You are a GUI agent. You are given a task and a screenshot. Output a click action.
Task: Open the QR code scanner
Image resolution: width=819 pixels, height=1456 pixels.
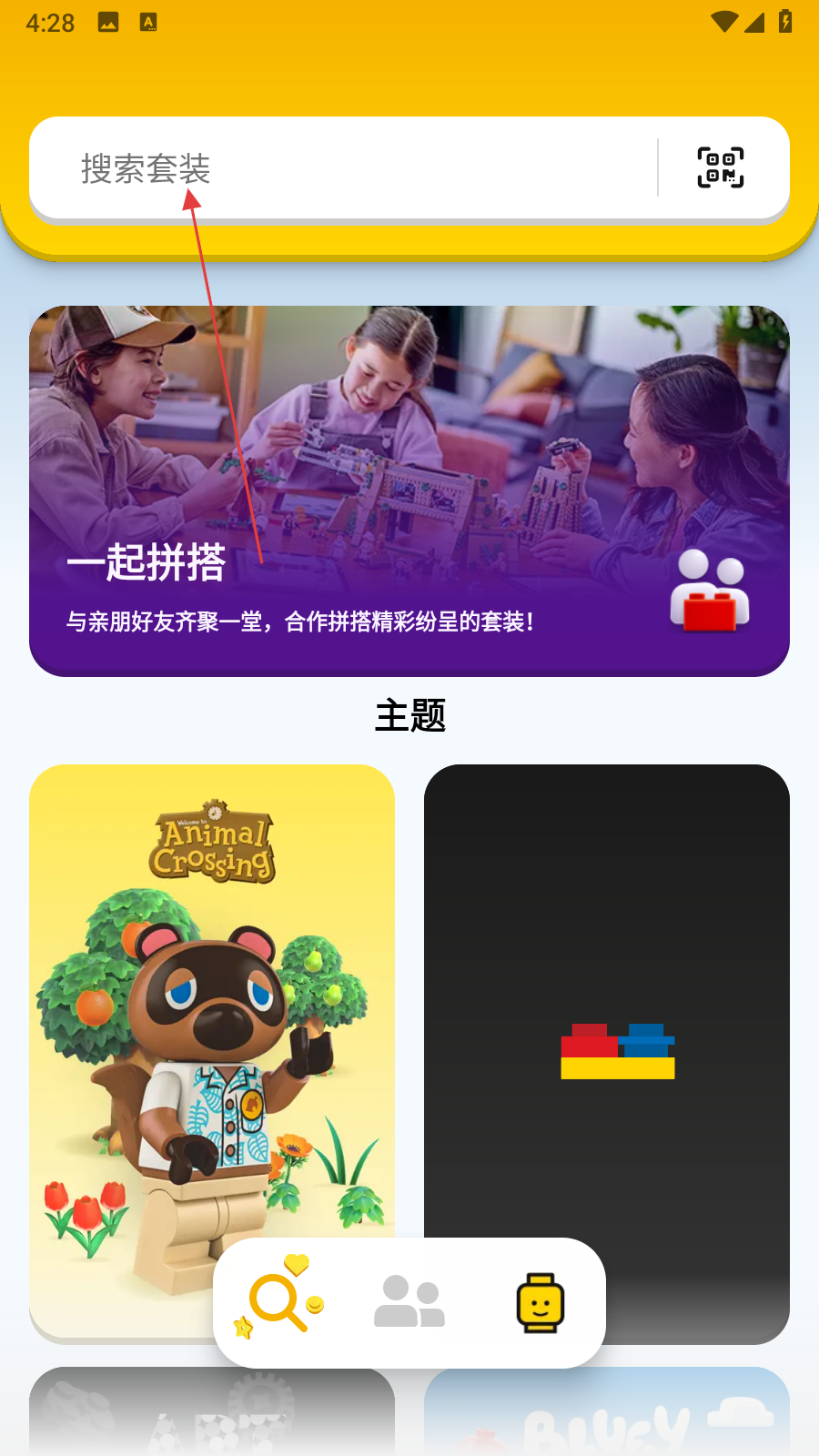coord(720,167)
